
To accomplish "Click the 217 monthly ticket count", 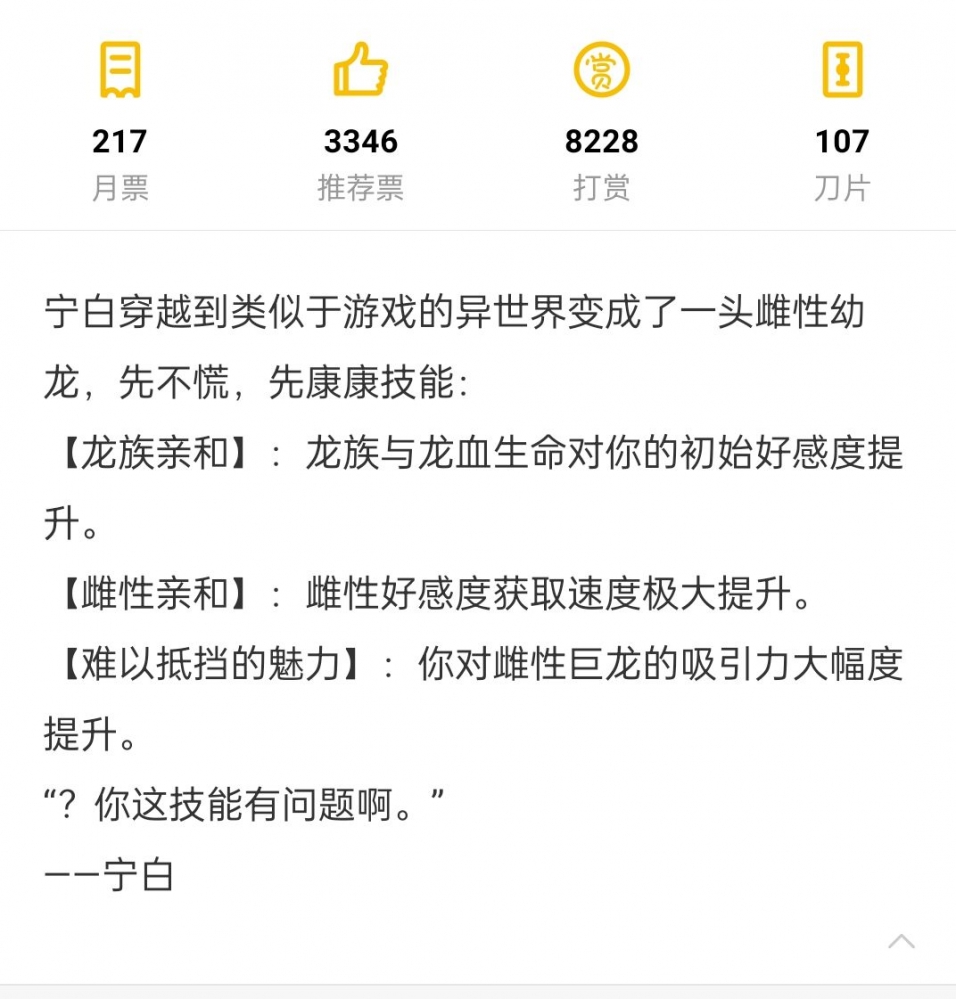I will pyautogui.click(x=119, y=142).
